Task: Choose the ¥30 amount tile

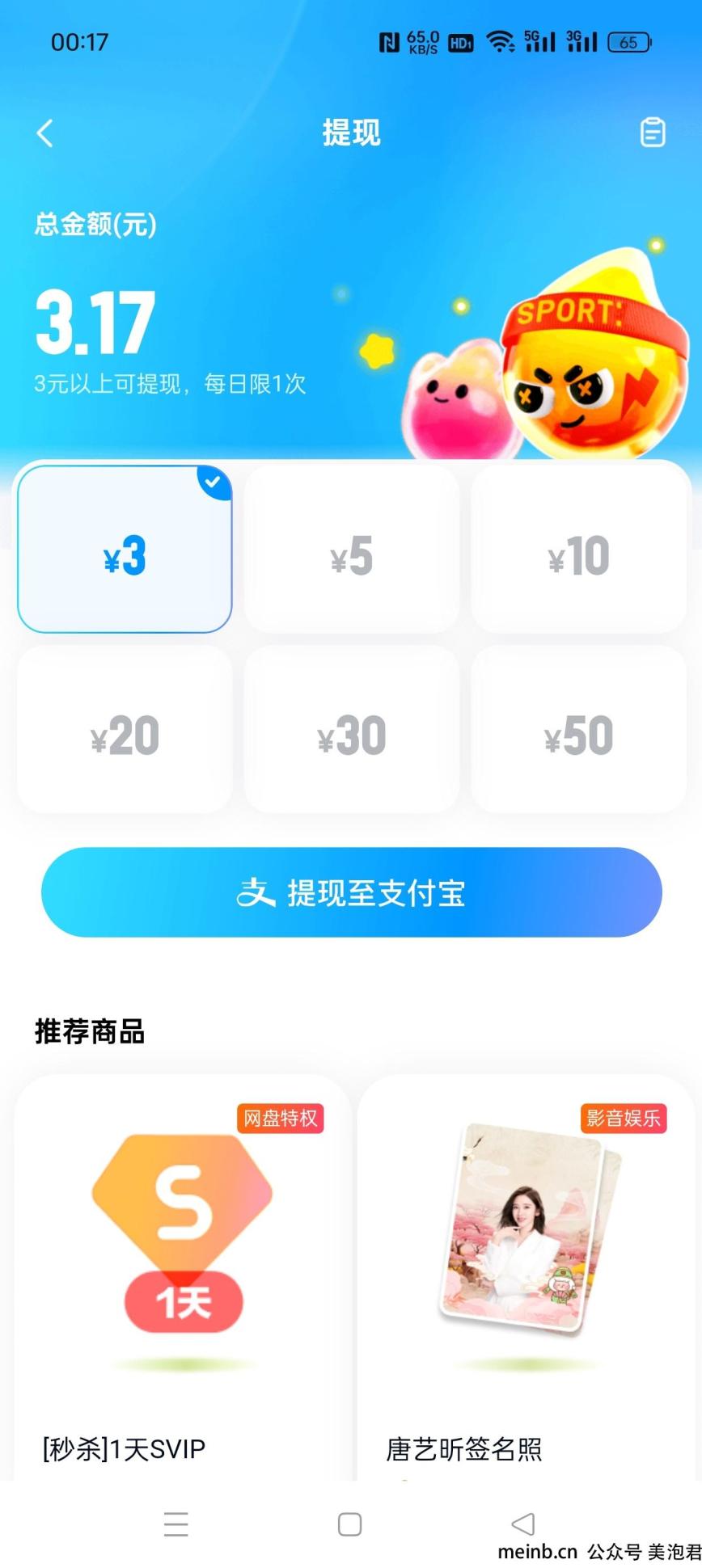Action: 351,729
